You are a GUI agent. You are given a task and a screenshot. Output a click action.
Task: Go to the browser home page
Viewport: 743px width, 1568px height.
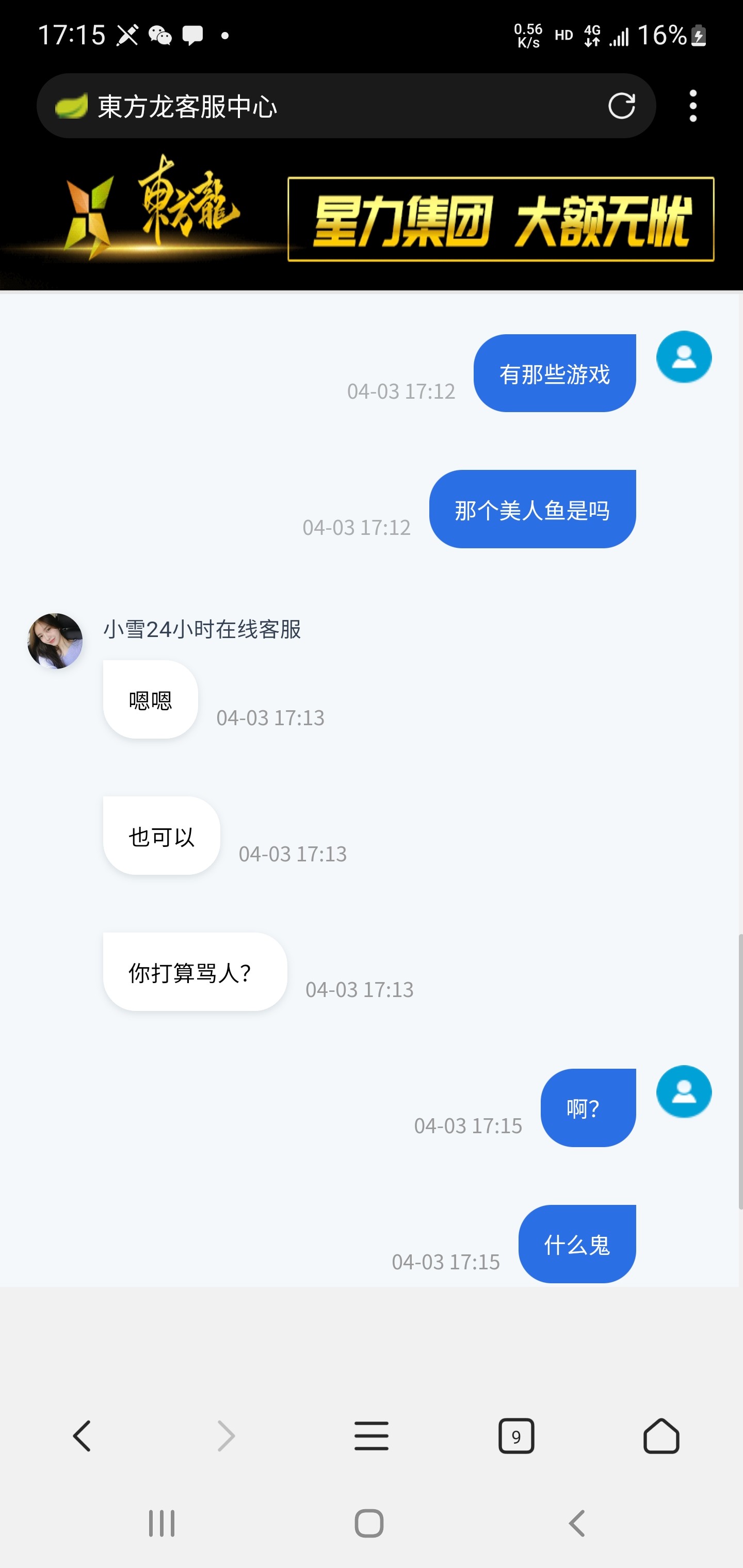(661, 1436)
